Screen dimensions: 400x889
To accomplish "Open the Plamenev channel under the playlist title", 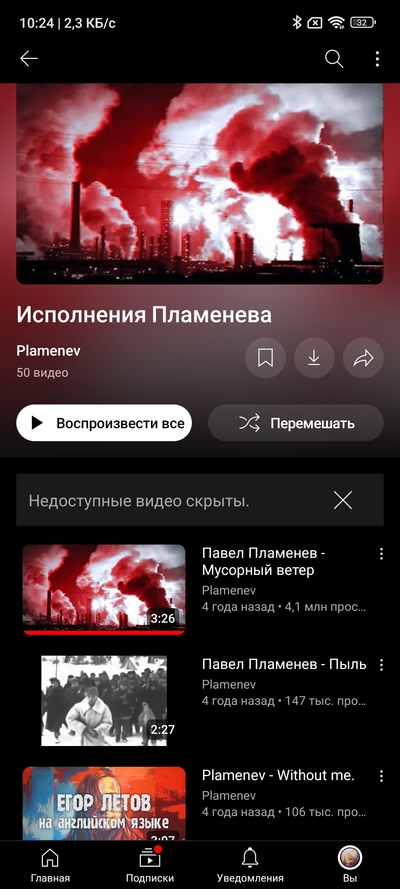I will 48,351.
